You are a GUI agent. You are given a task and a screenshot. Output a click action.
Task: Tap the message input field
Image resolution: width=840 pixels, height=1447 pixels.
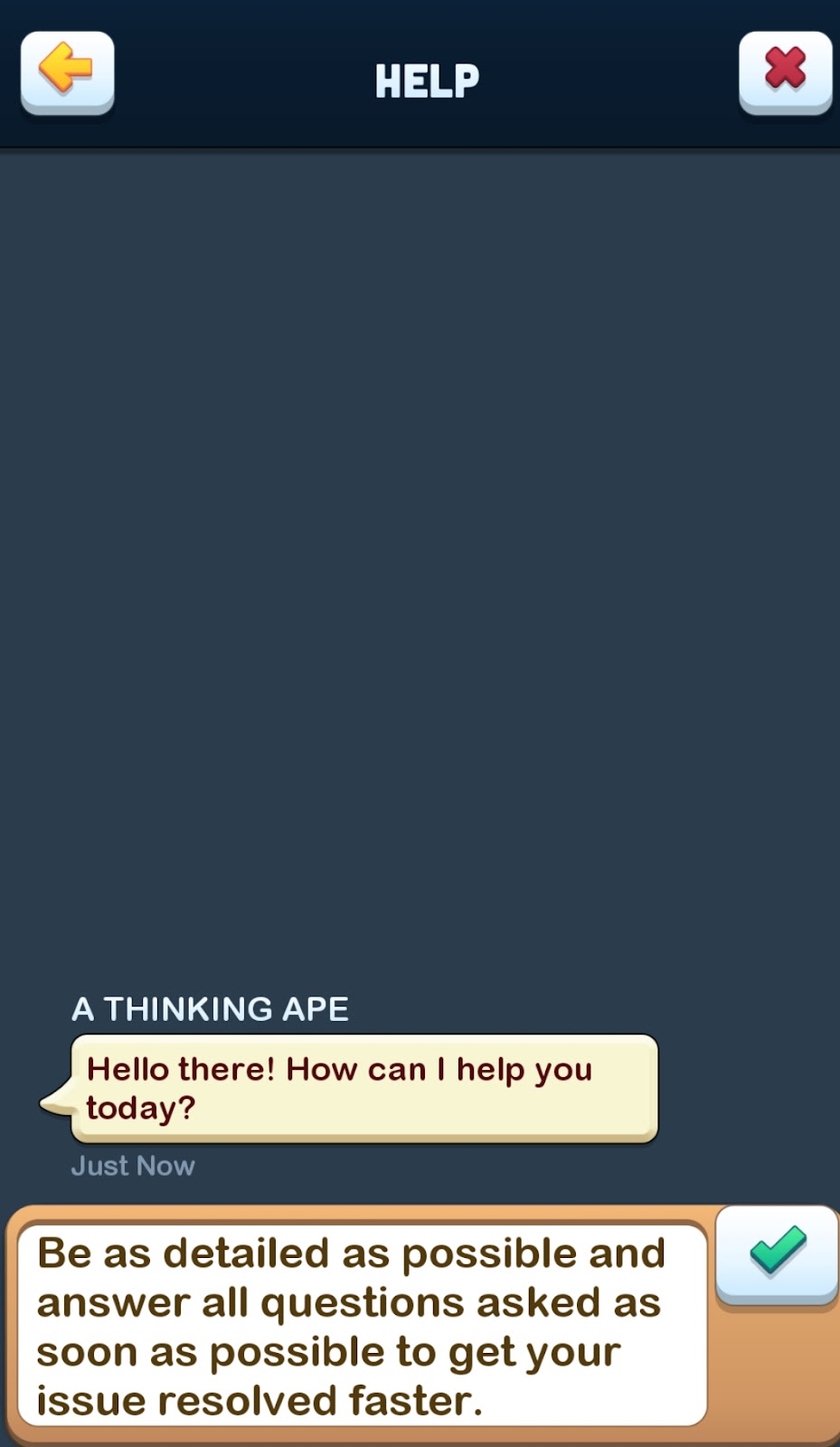[362, 1326]
